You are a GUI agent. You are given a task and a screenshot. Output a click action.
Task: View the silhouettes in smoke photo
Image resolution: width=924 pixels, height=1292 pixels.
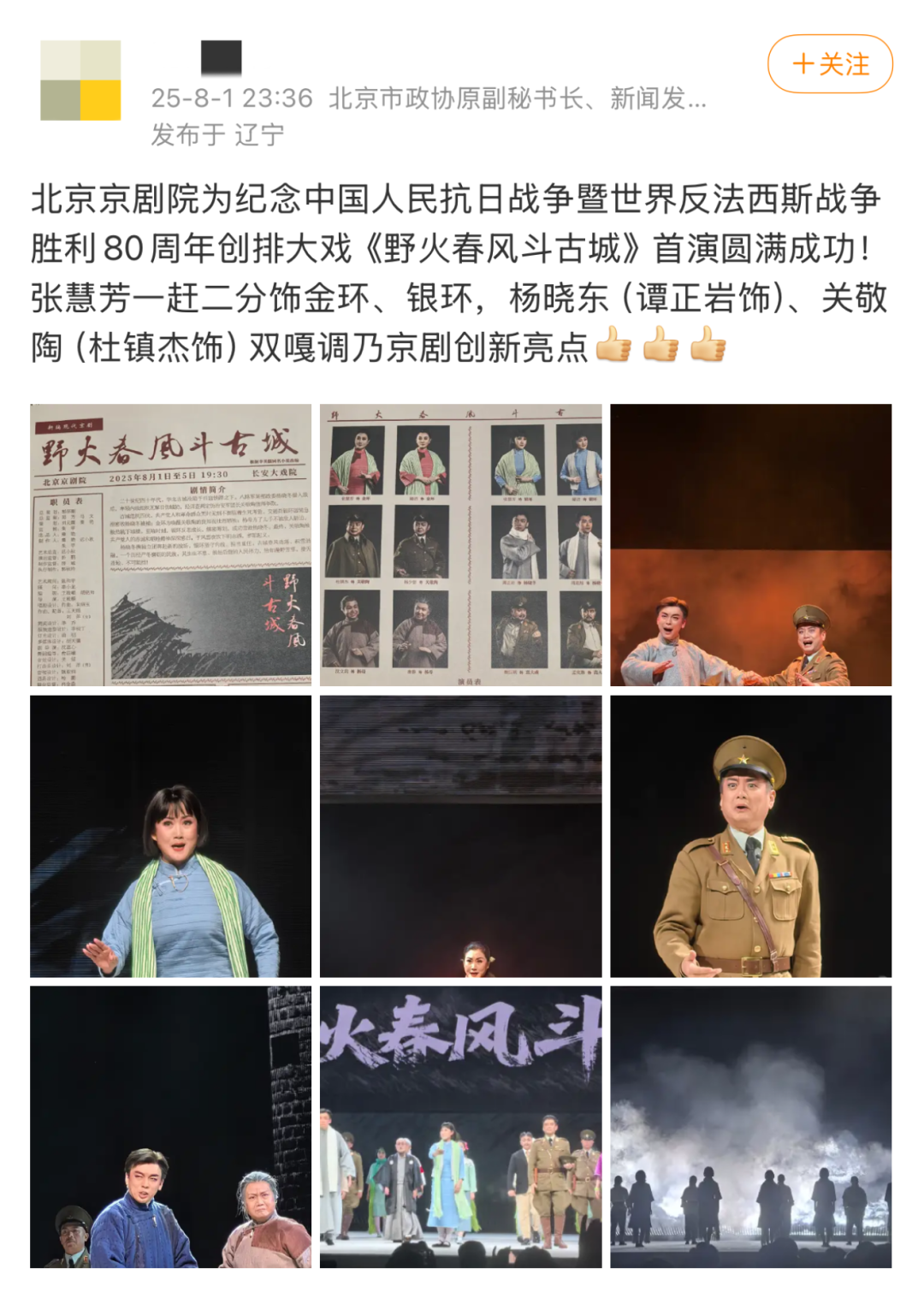tap(750, 1127)
